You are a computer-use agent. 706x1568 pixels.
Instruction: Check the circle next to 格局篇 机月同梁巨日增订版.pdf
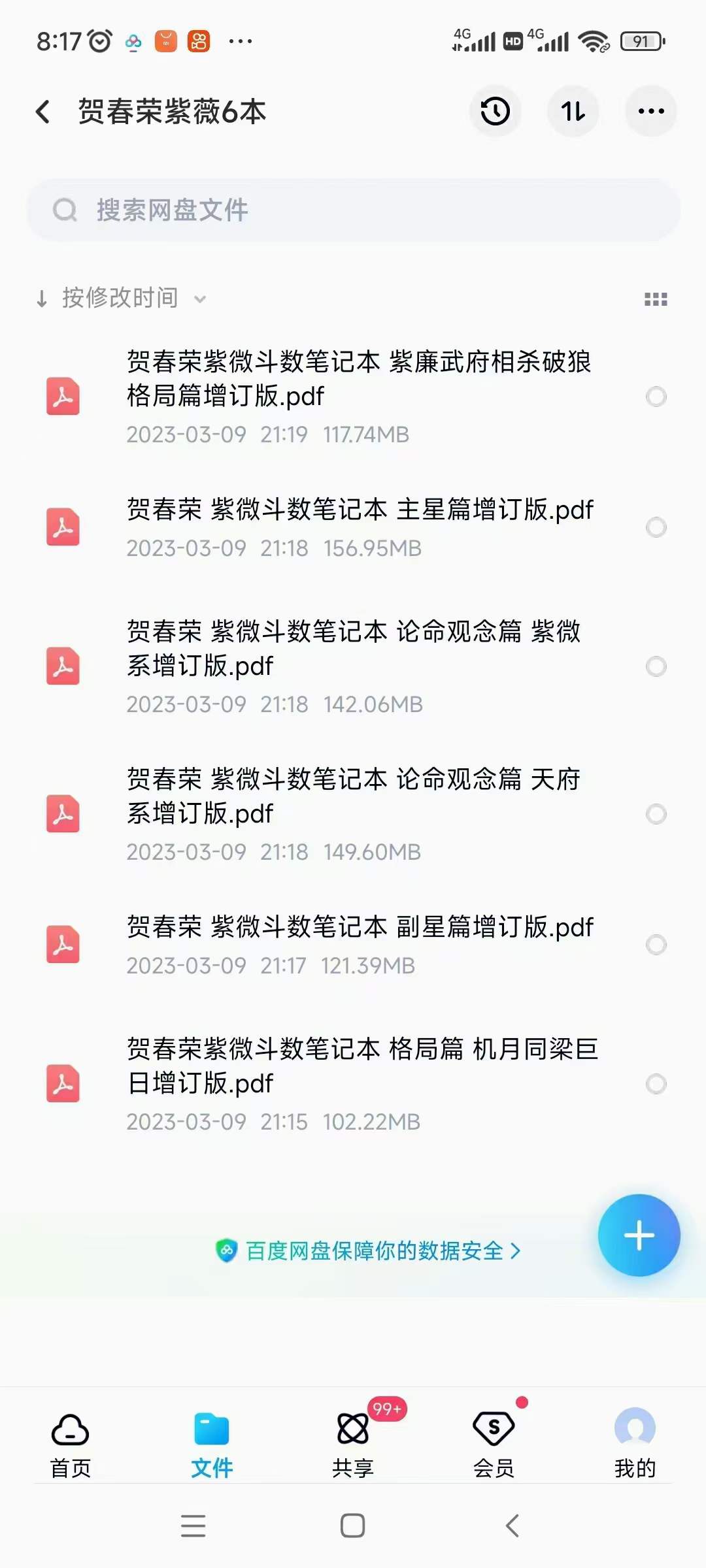pyautogui.click(x=656, y=1085)
